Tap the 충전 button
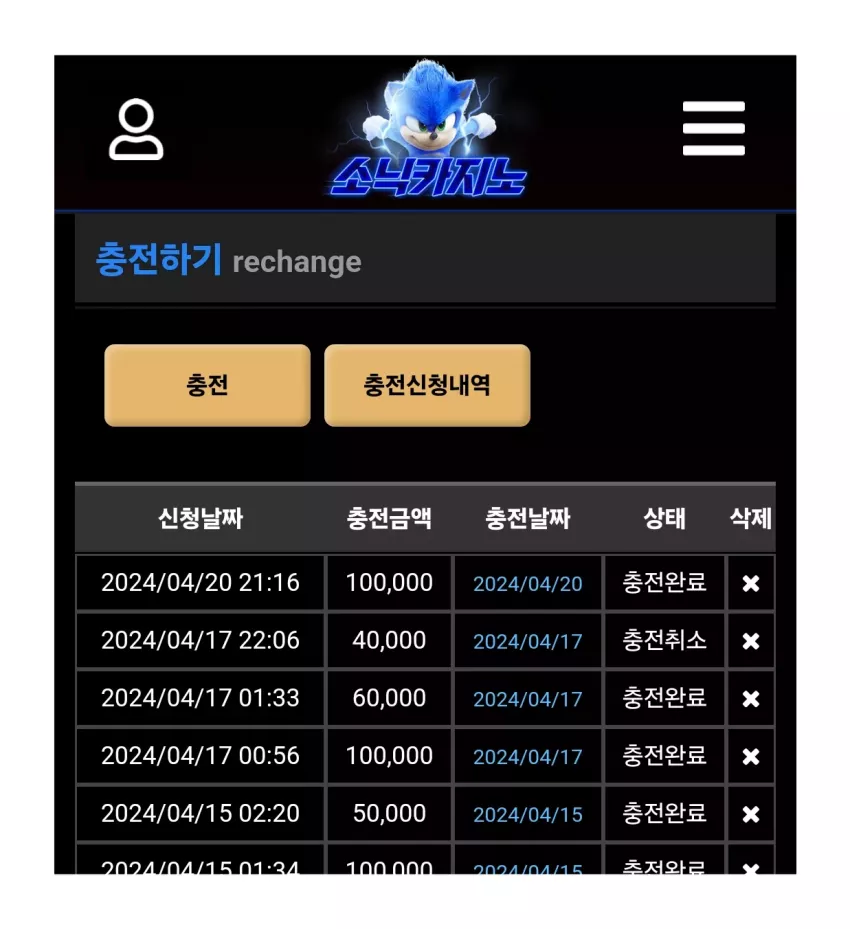This screenshot has height=929, width=850. [x=207, y=385]
